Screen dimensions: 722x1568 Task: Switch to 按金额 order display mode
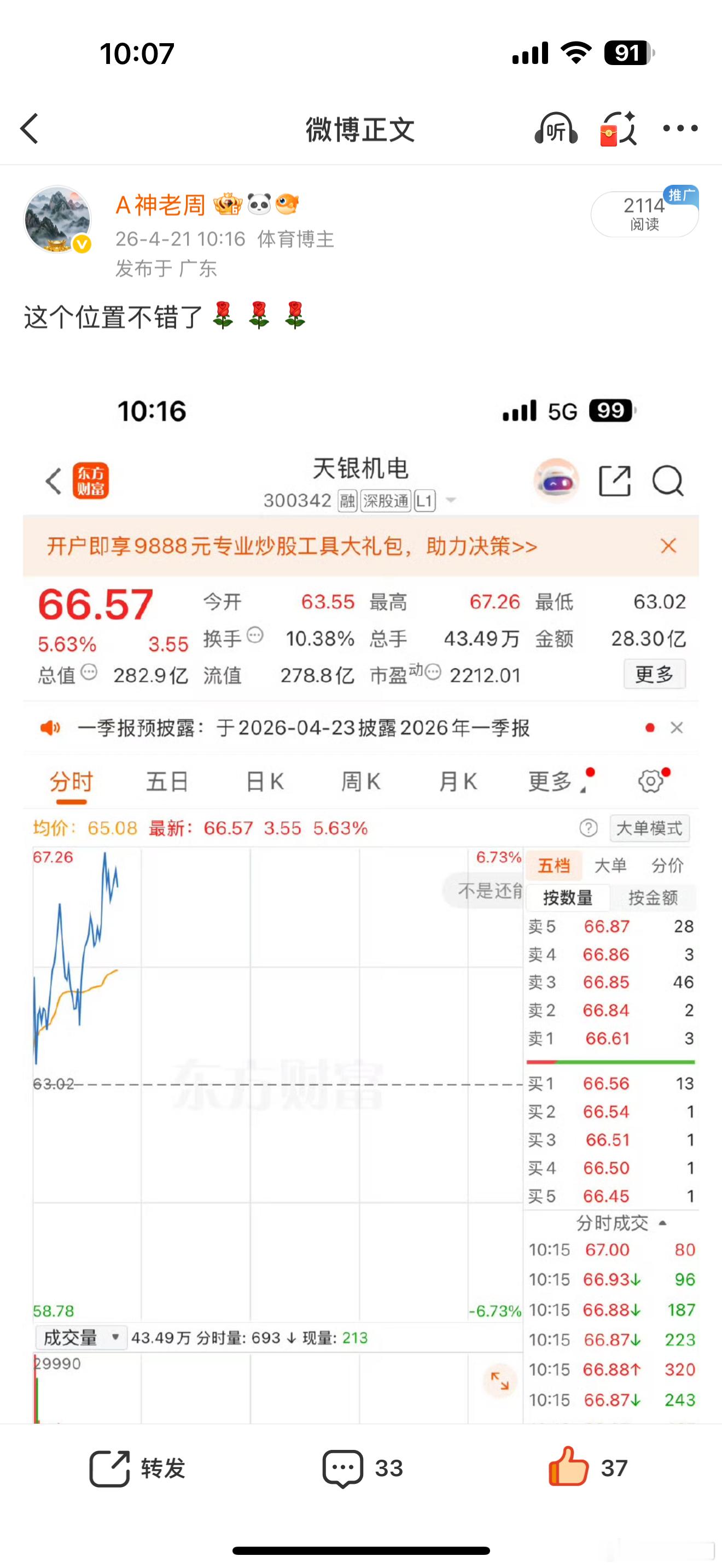click(x=654, y=897)
